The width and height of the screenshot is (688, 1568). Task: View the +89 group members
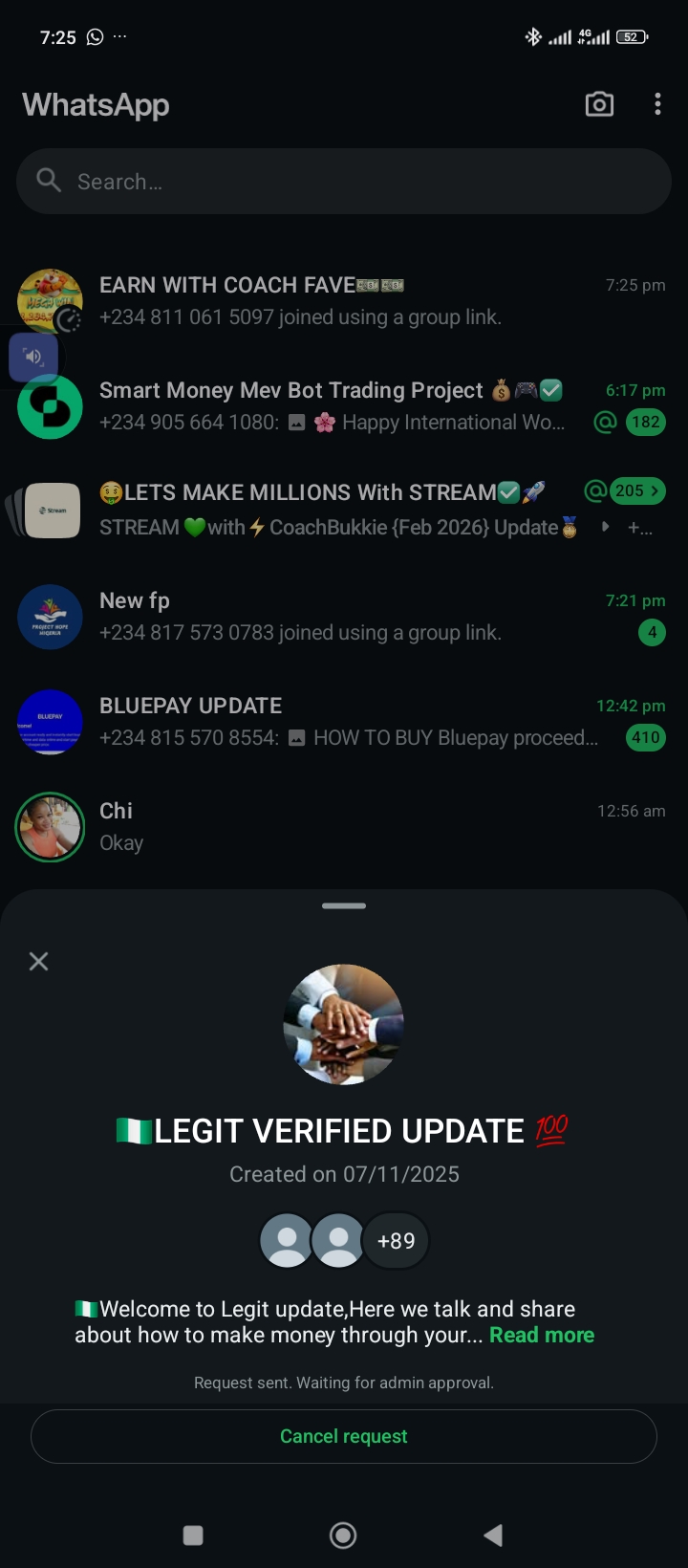click(396, 1241)
